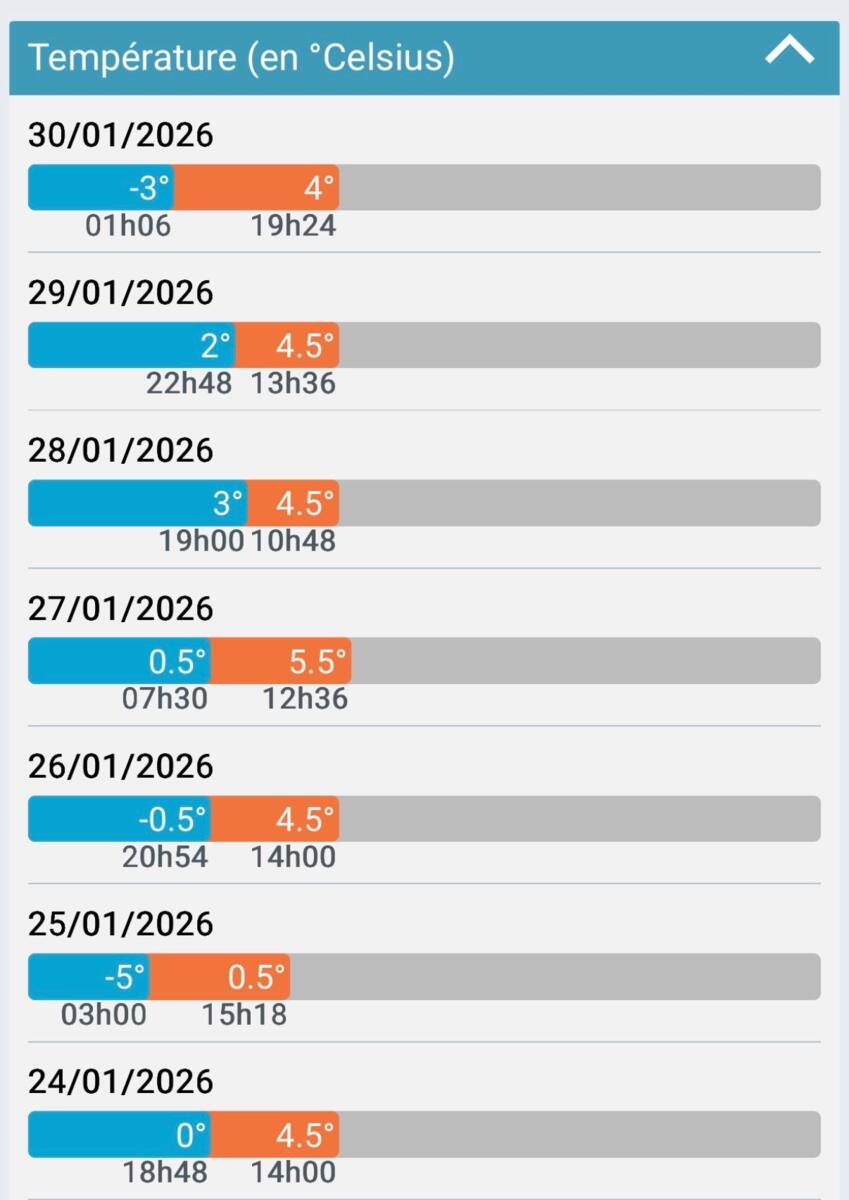This screenshot has height=1200, width=849.
Task: Collapse the Température section with the chevron
Action: [789, 51]
